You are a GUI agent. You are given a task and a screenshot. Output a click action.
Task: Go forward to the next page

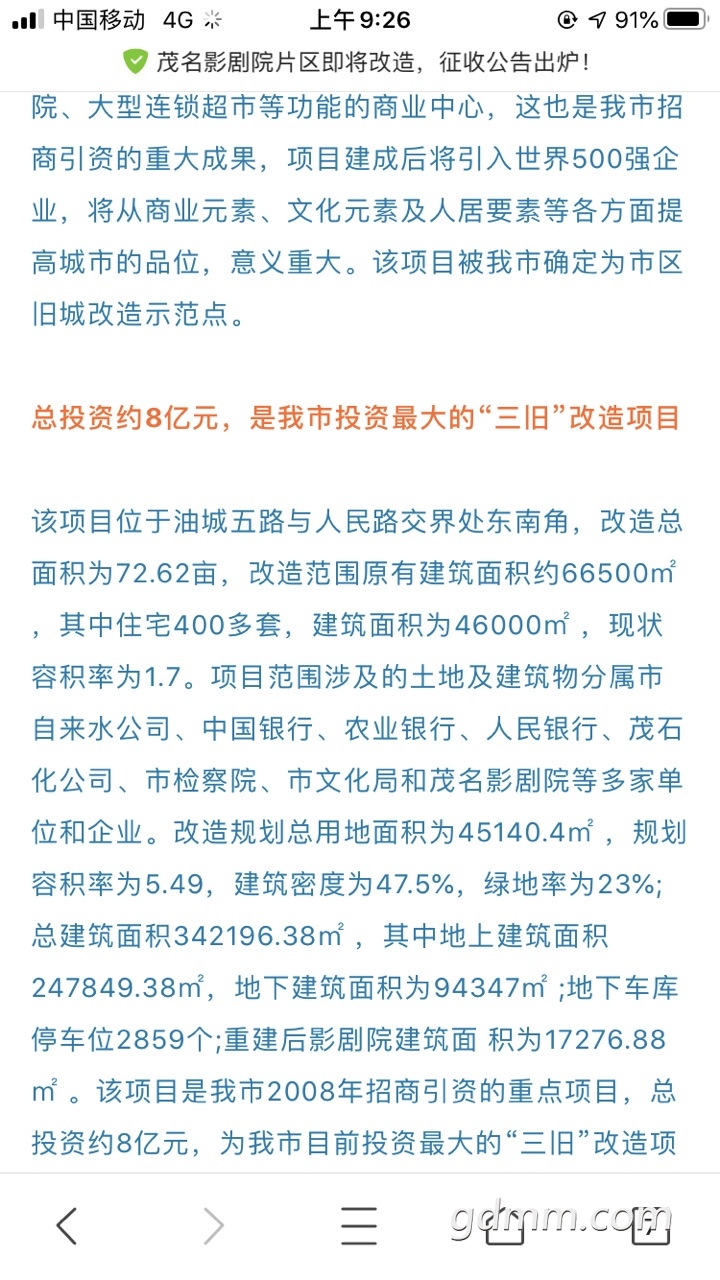pyautogui.click(x=213, y=1226)
